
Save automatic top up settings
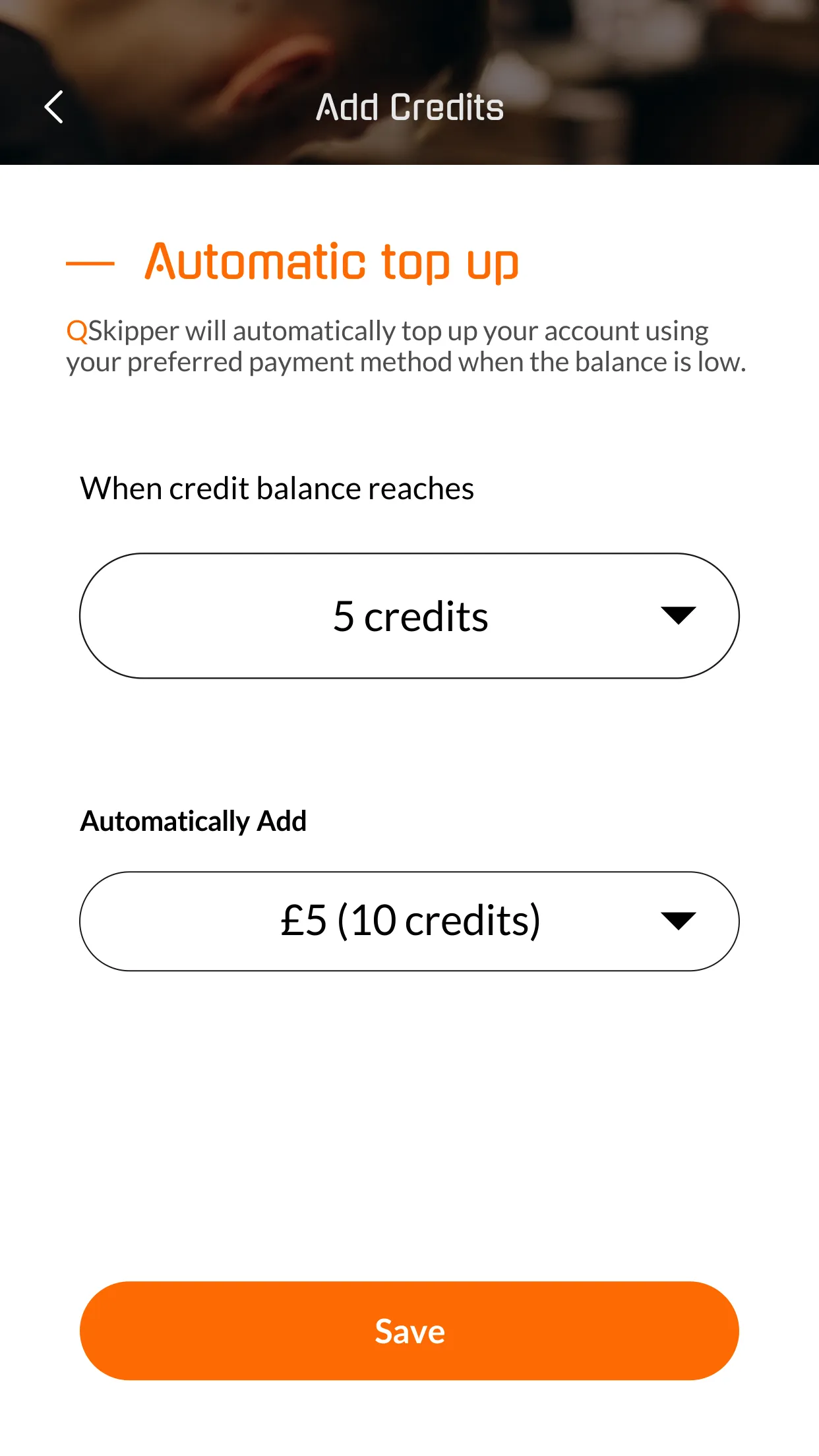409,1331
